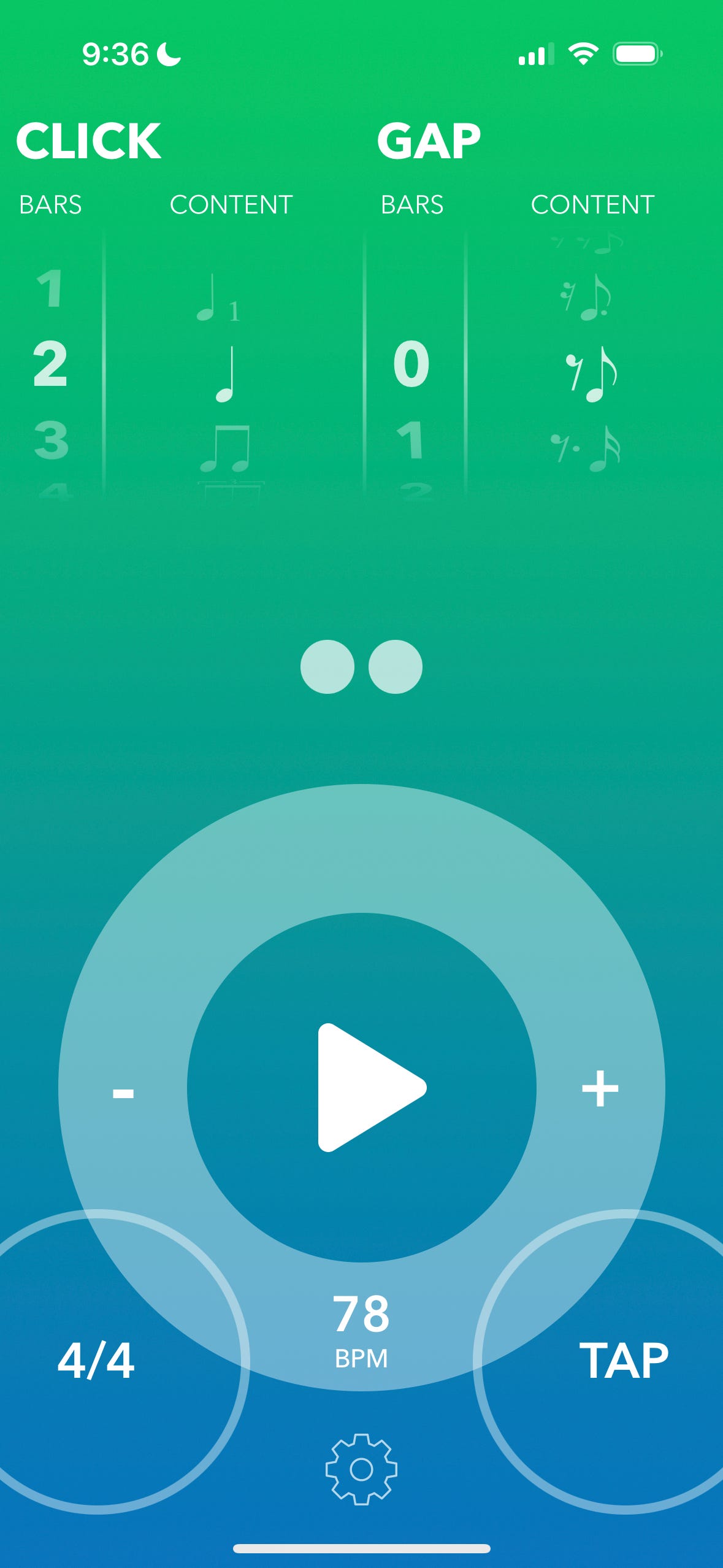This screenshot has height=1568, width=723.
Task: Choose beamed eighth notes as click content
Action: pos(226,449)
